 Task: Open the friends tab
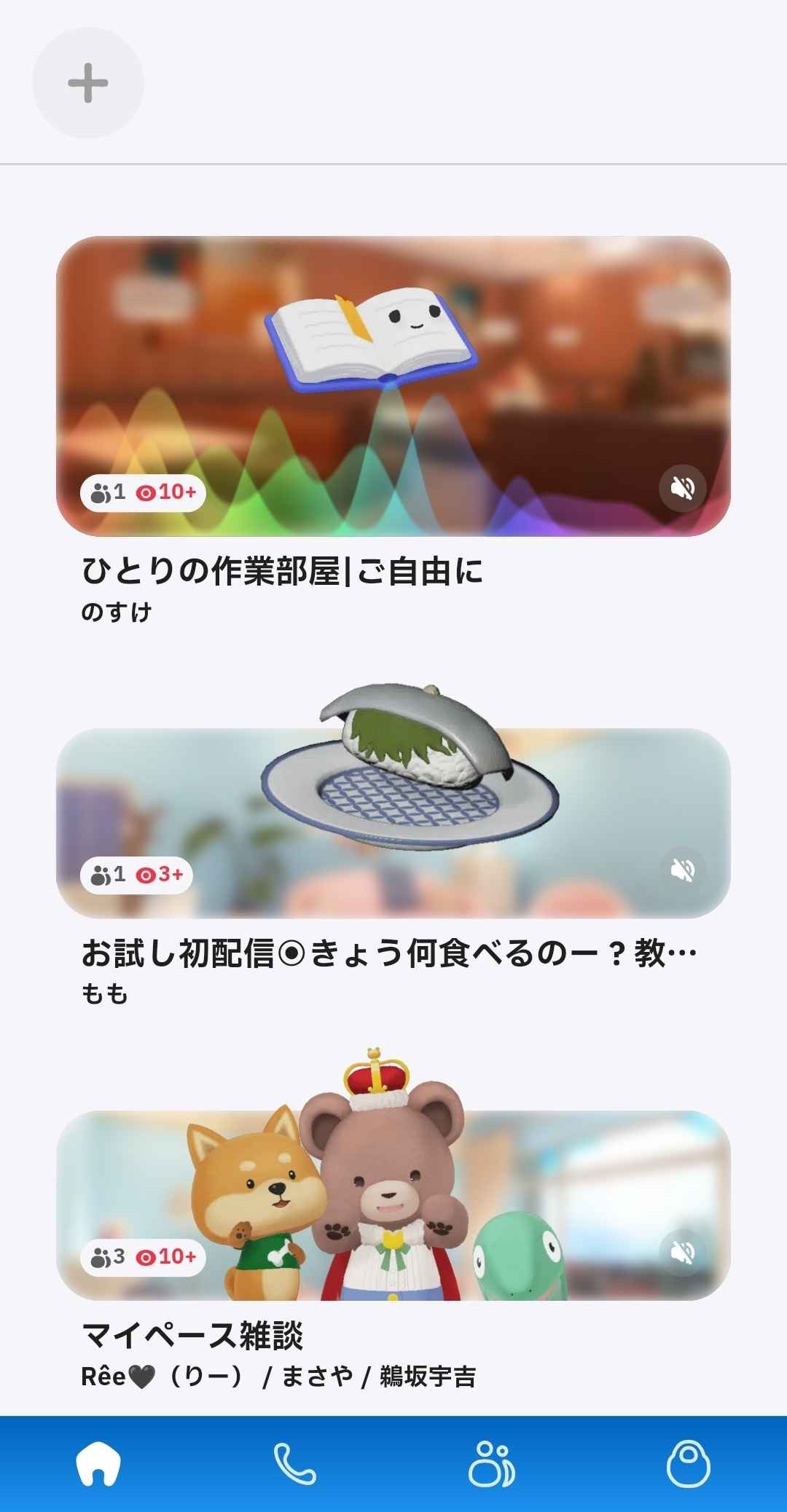pos(492,1464)
